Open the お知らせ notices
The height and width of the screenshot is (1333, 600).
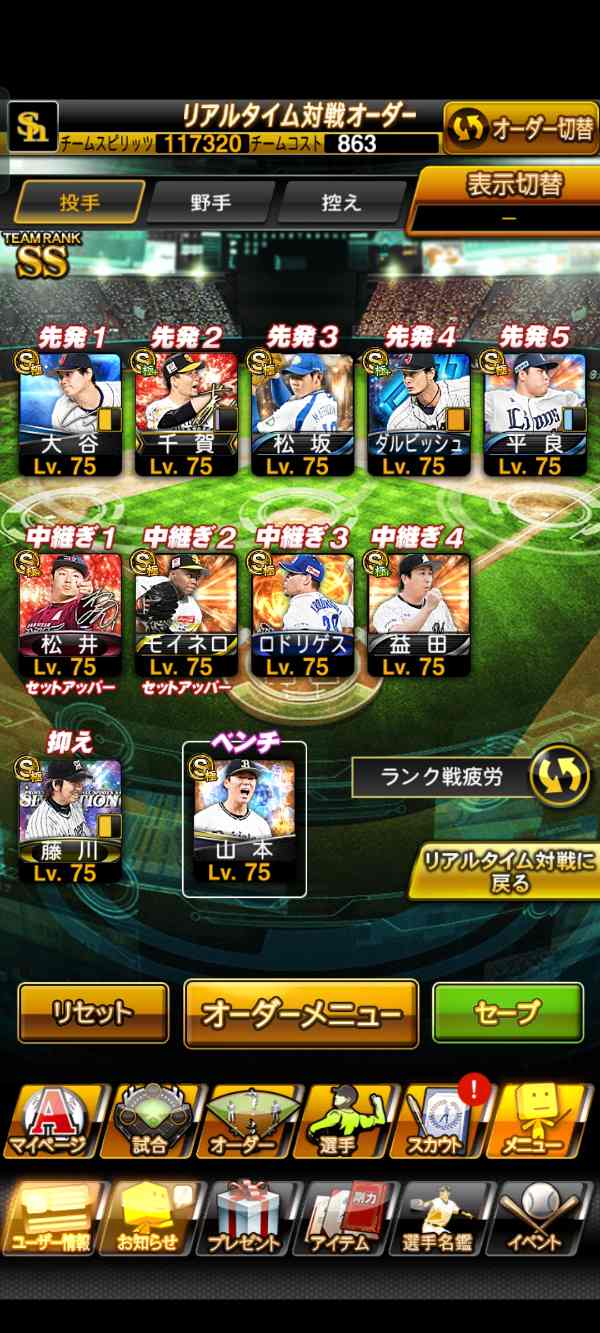point(147,1218)
